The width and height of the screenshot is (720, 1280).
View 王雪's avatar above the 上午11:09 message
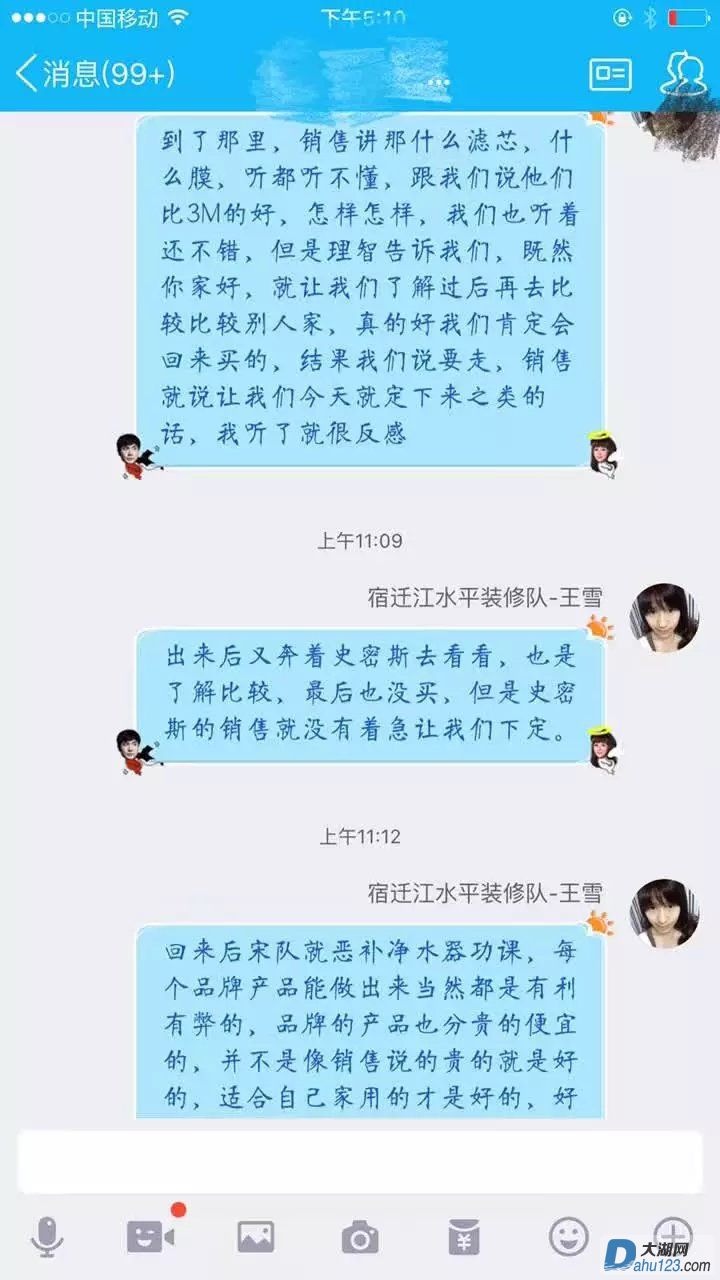click(664, 618)
